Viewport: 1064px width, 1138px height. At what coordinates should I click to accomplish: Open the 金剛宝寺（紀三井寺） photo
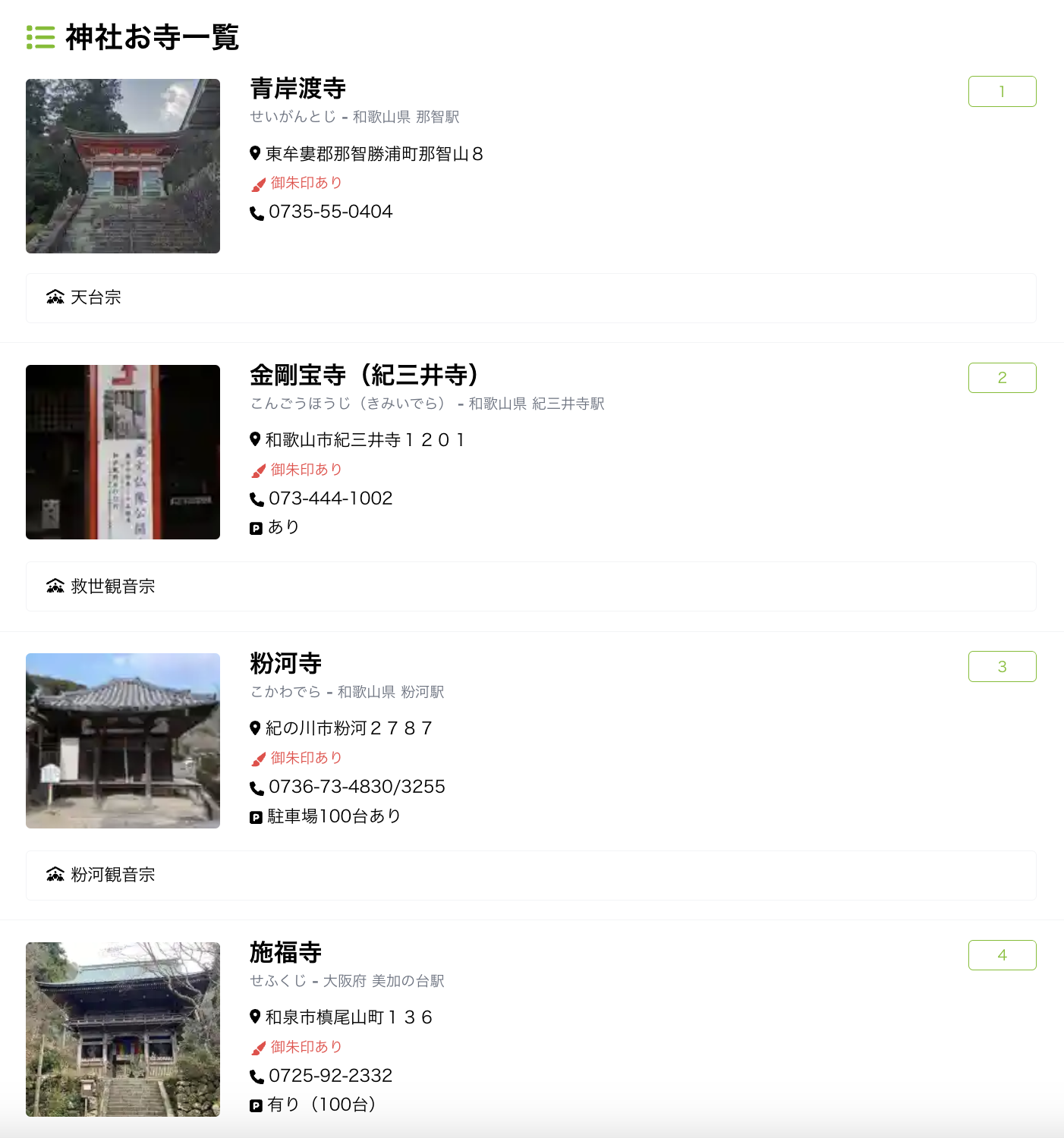[123, 452]
